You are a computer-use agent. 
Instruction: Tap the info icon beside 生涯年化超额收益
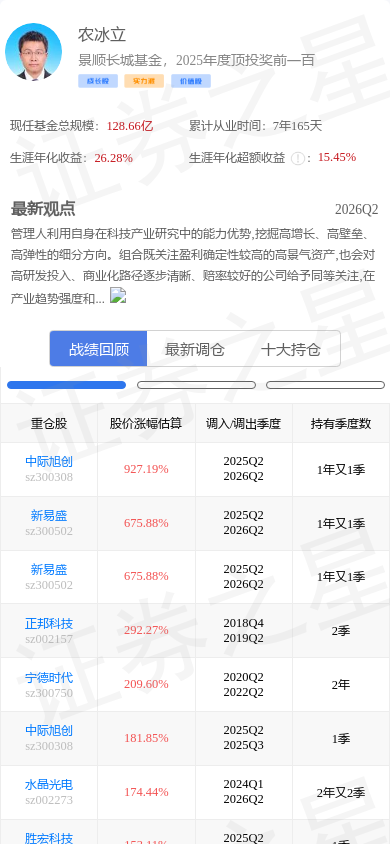297,158
